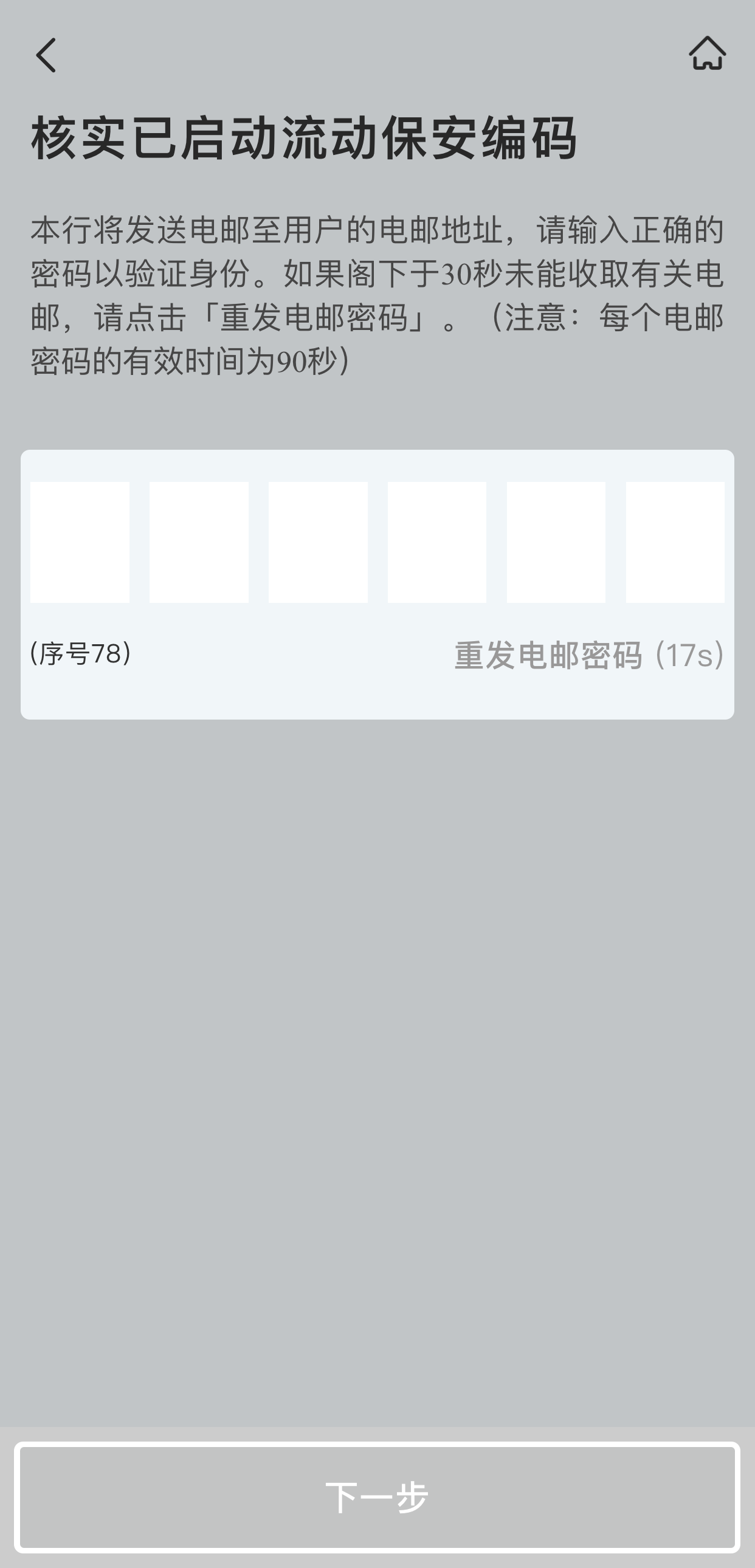Select the second password digit box
Viewport: 755px width, 1568px height.
click(199, 542)
